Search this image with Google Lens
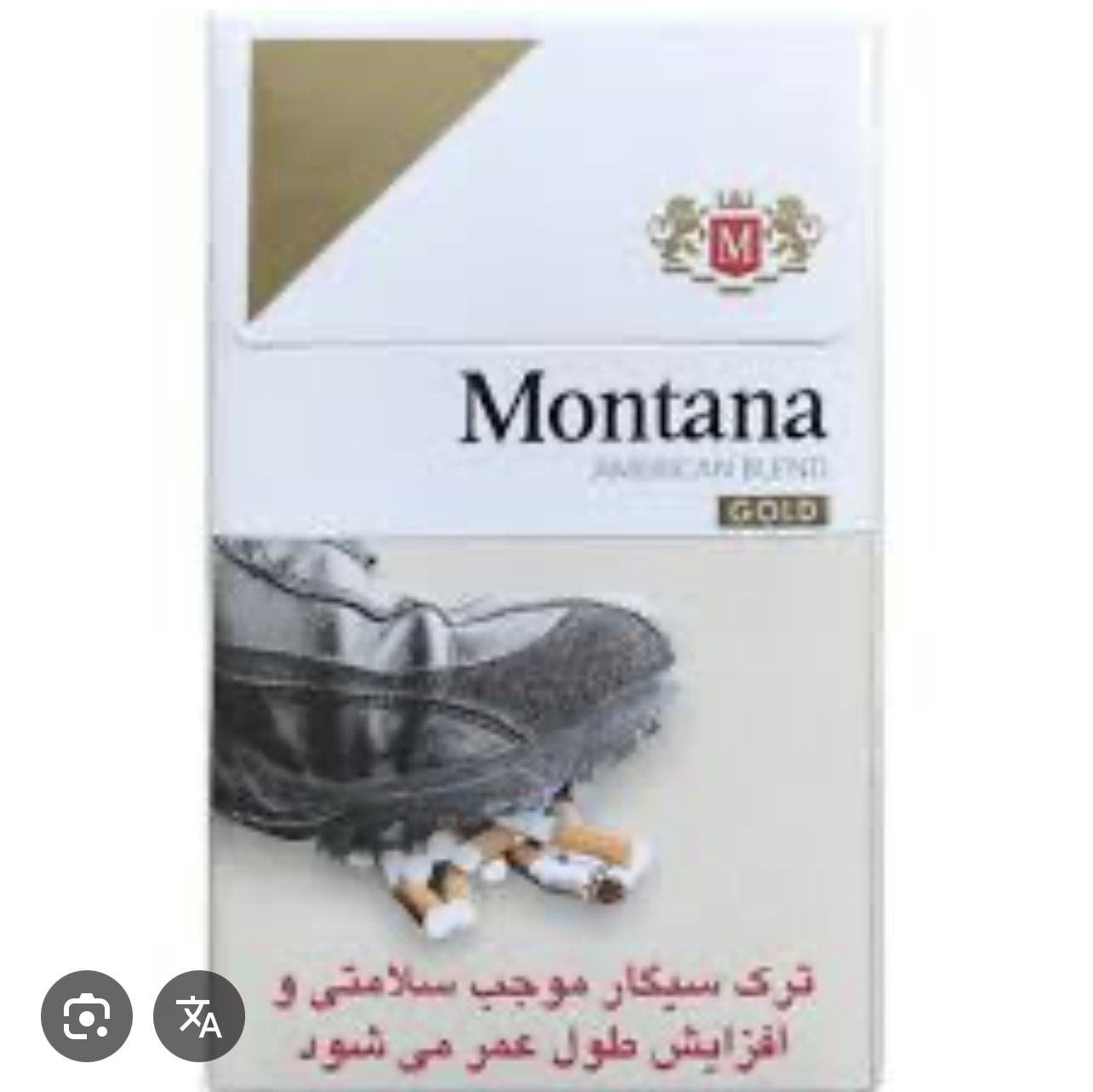1093x1092 pixels. click(86, 1016)
